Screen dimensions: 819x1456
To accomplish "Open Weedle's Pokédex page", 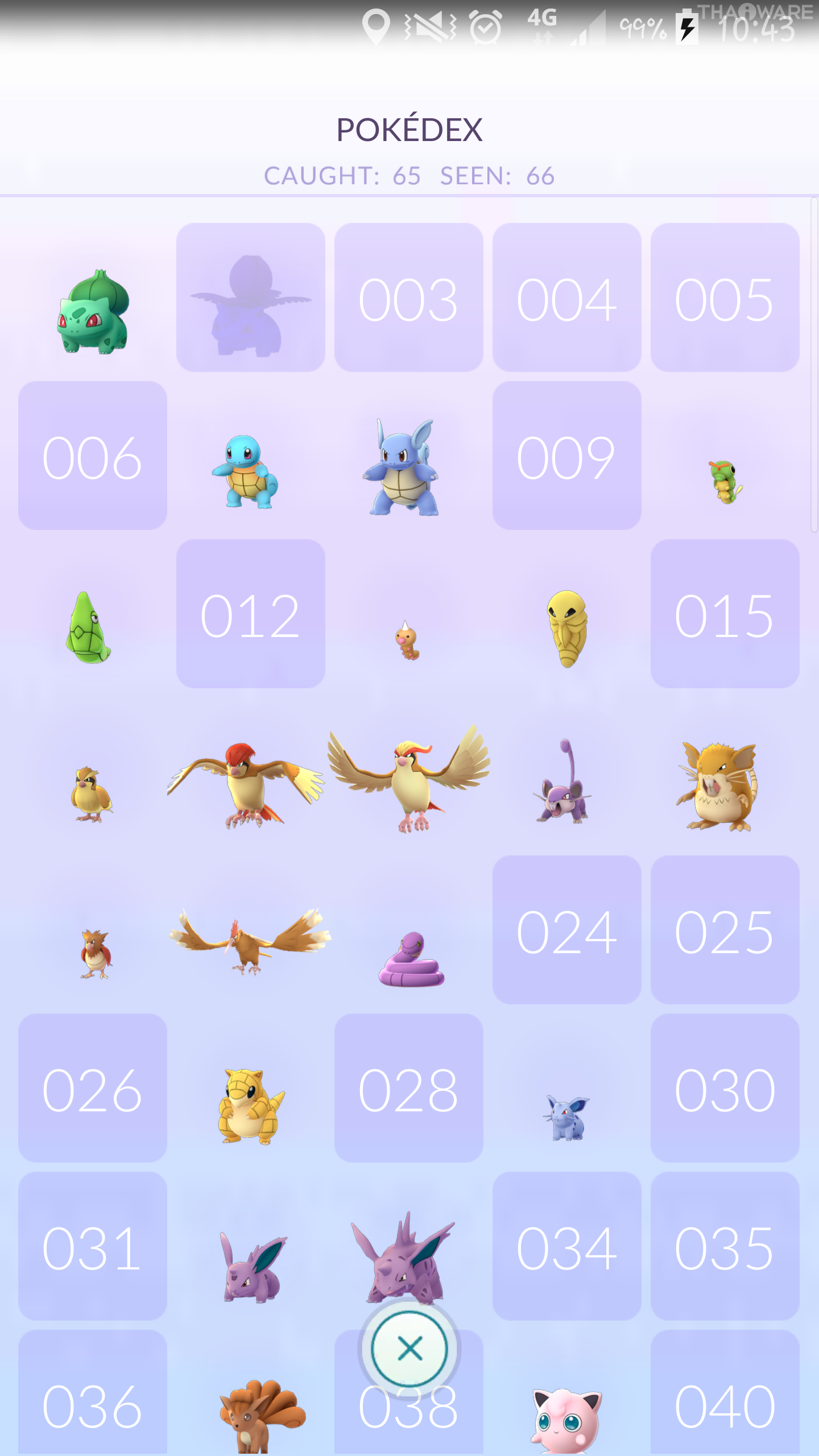I will point(407,640).
